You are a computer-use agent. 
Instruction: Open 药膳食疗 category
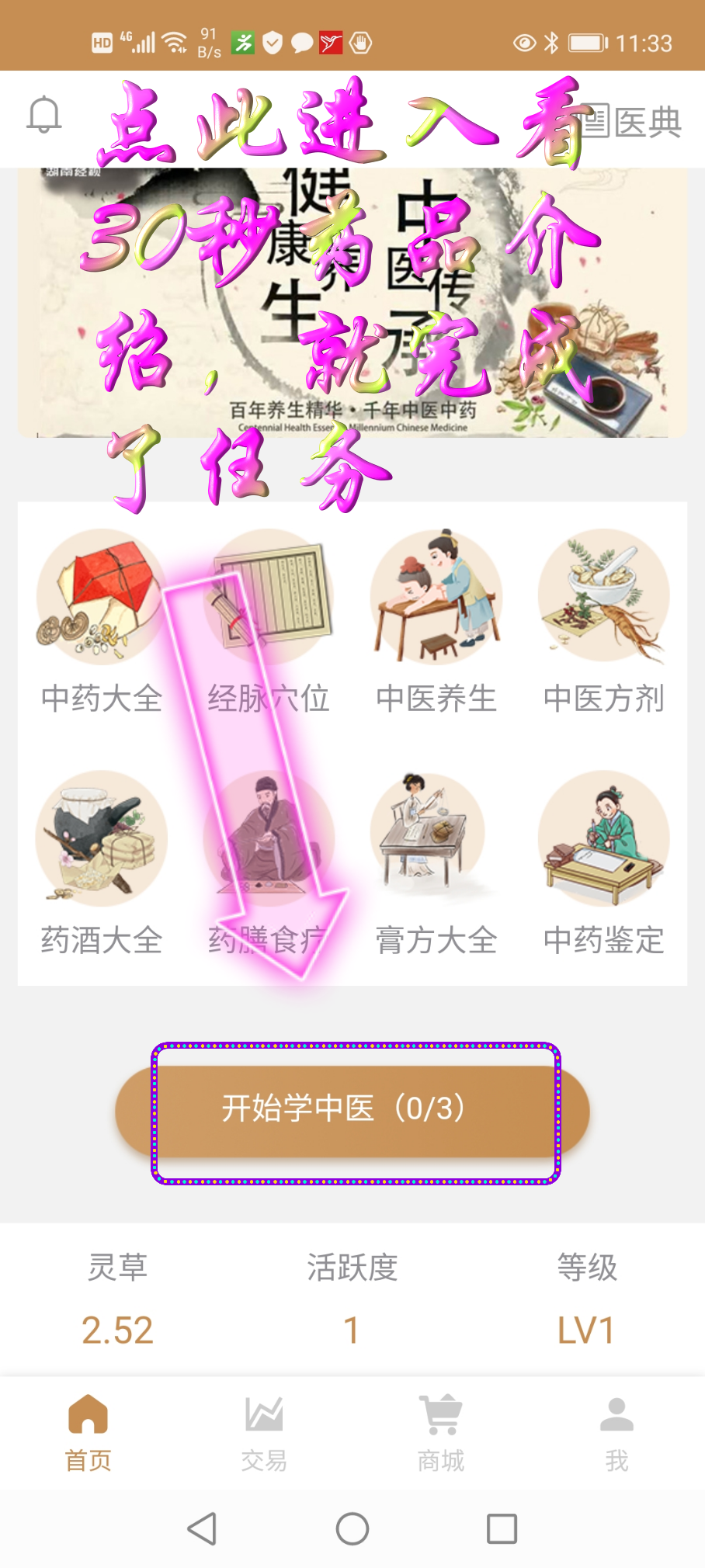[269, 862]
